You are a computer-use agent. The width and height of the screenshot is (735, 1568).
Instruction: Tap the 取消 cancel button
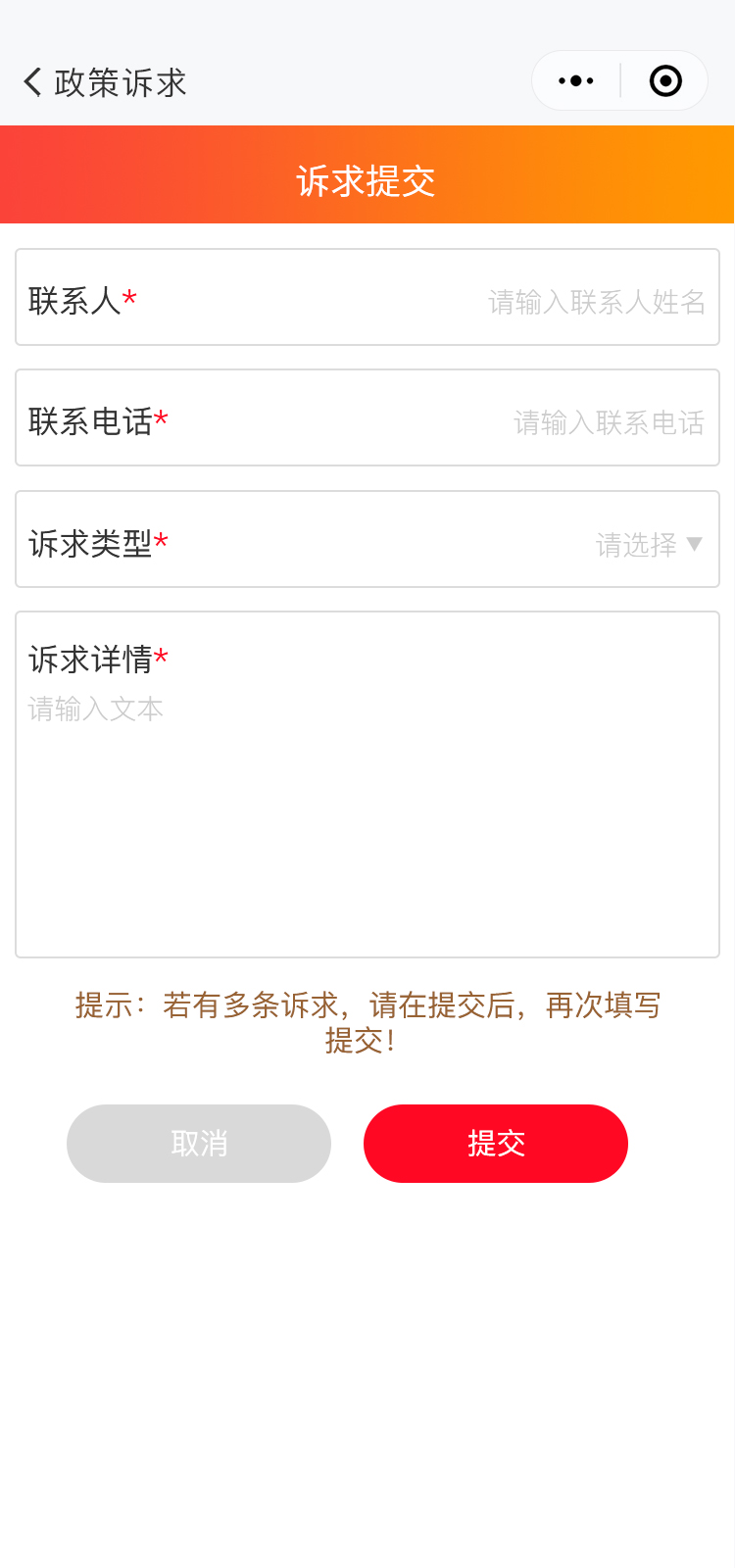pos(199,1144)
